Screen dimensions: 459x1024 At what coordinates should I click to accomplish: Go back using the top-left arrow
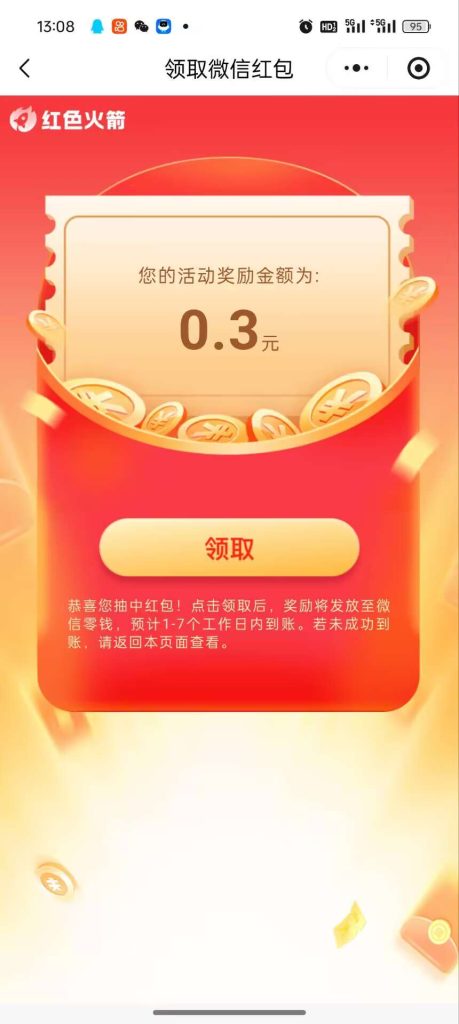coord(25,68)
